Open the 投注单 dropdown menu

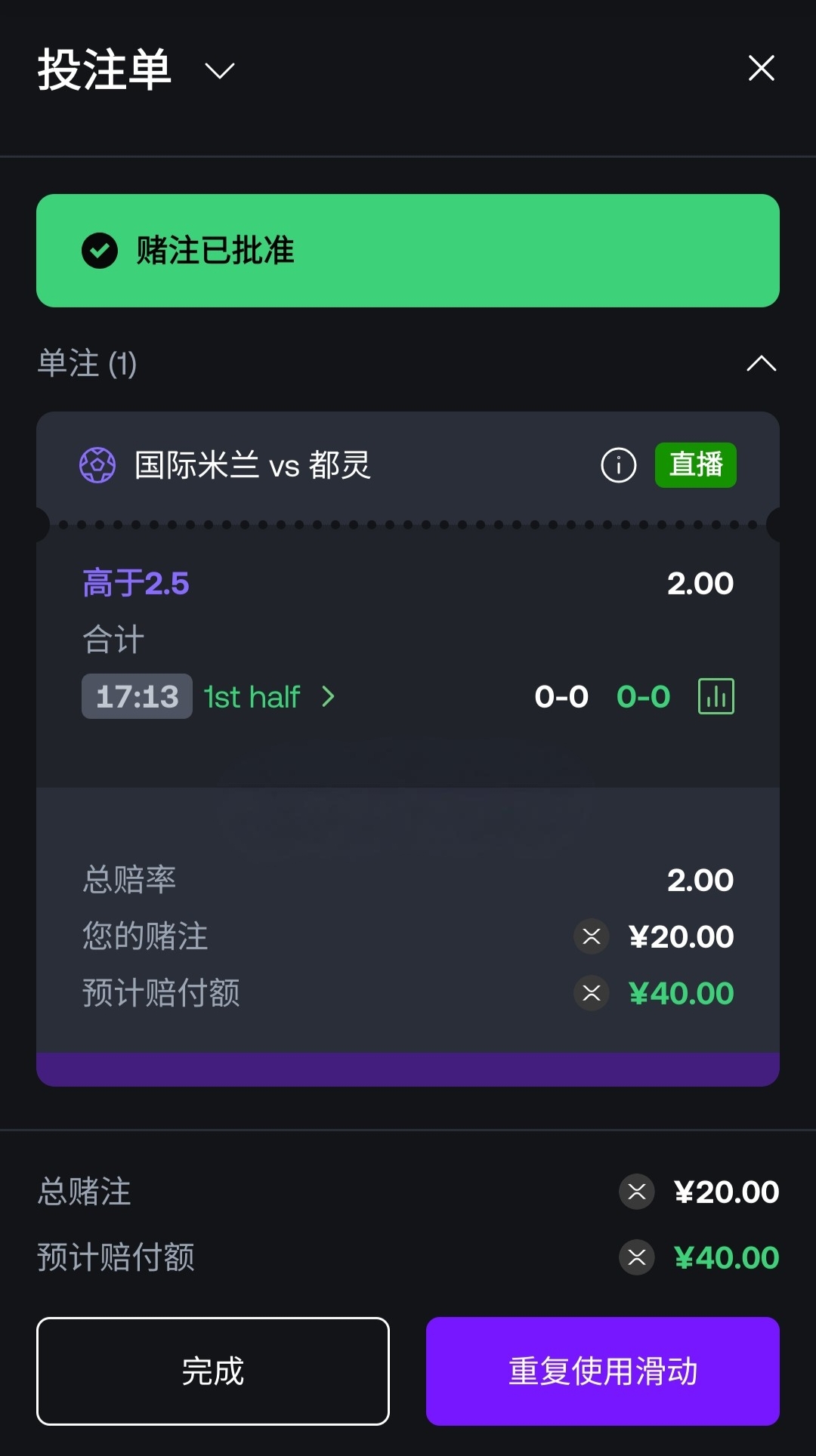click(220, 71)
